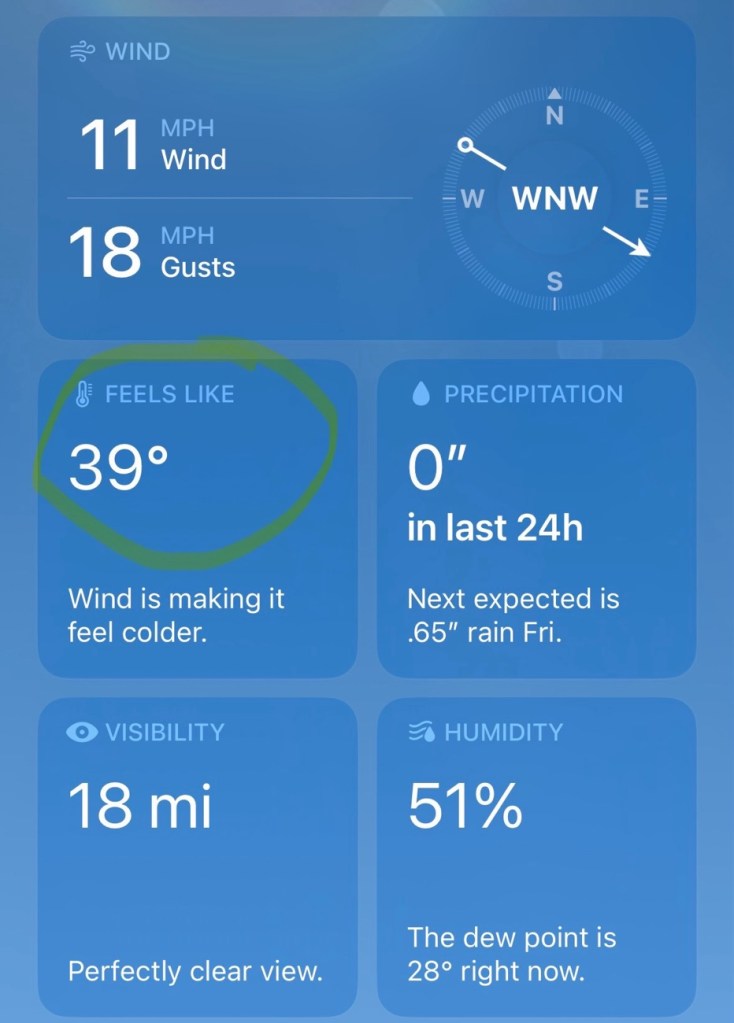Open the Precipitation card
Viewport: 734px width, 1023px height.
coord(535,518)
